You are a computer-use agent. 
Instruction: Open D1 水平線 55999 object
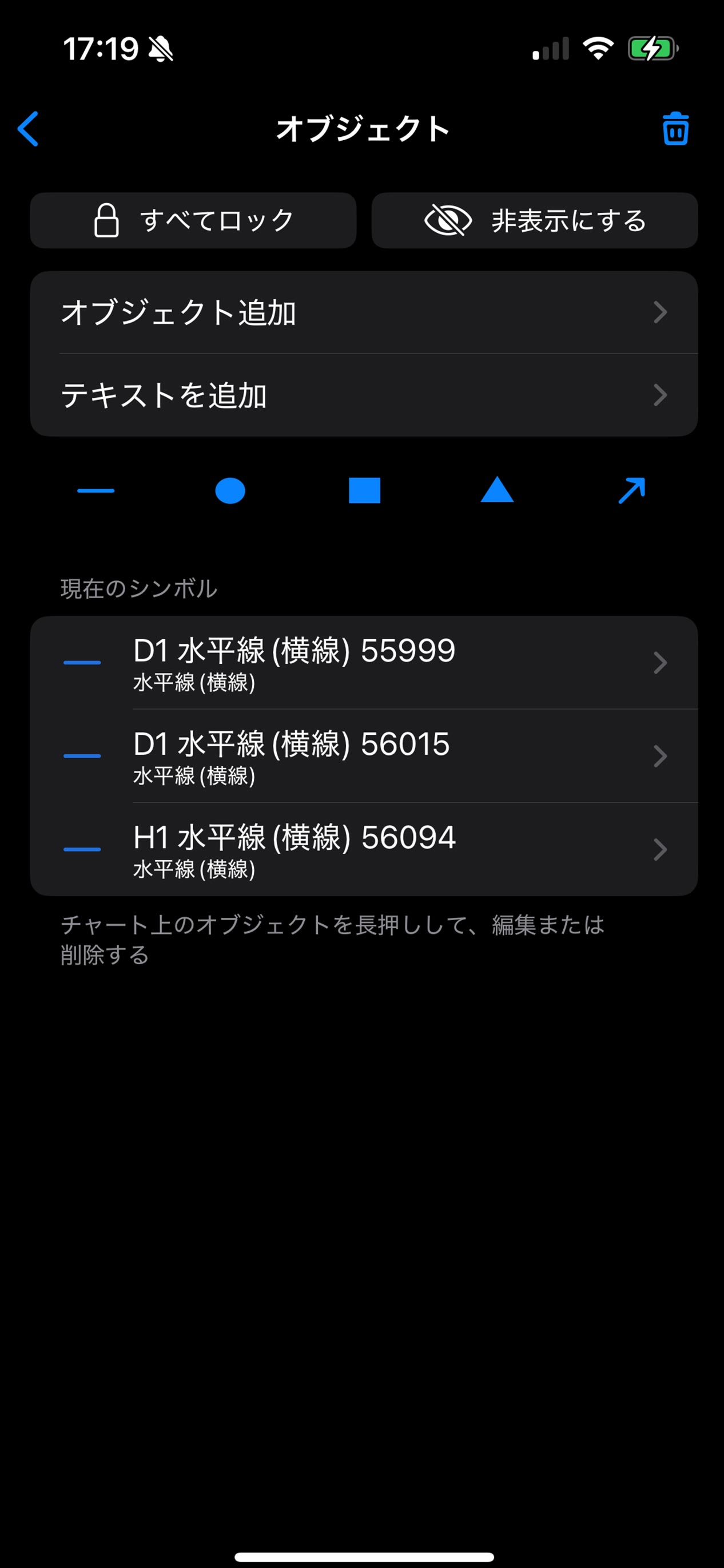coord(363,662)
